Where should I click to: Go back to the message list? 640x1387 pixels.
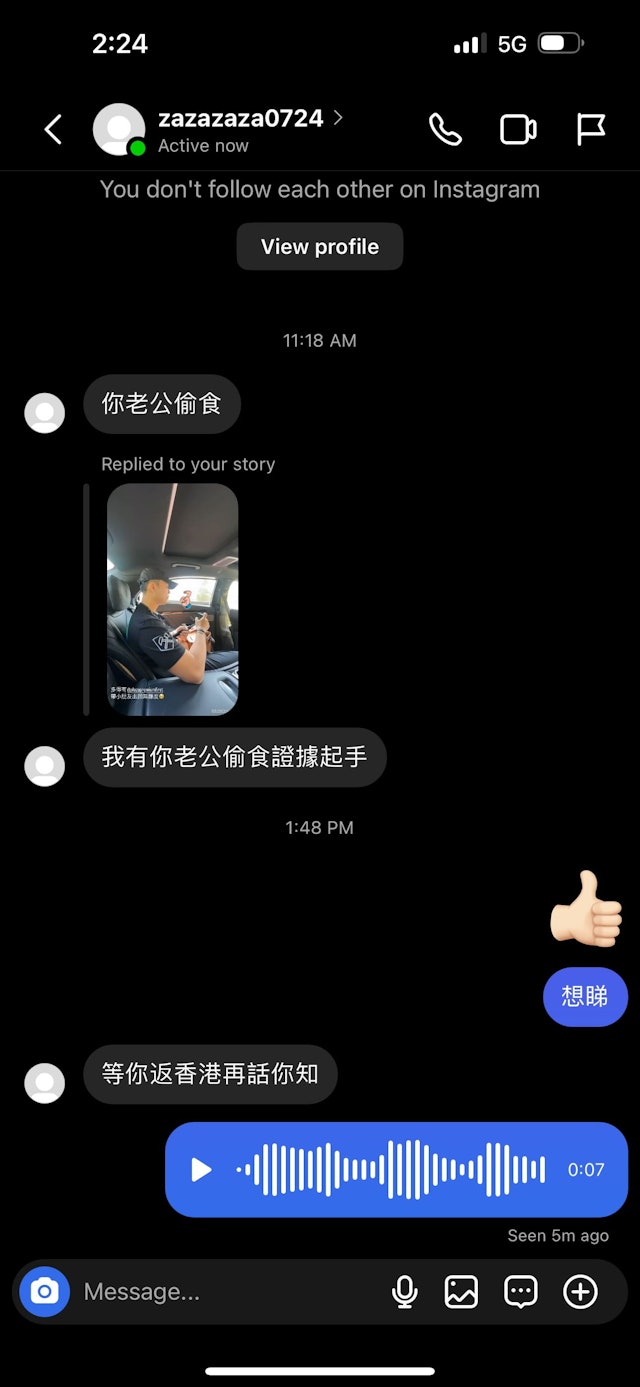pos(53,129)
